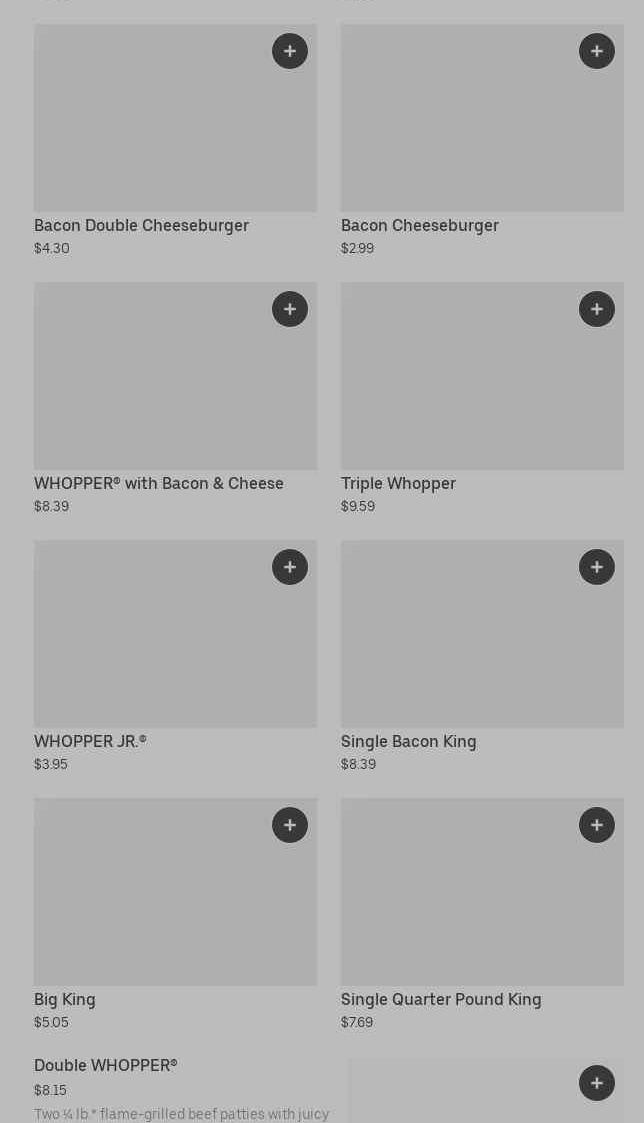Viewport: 644px width, 1123px height.
Task: Add WHOPPER with Bacon & Cheese
Action: click(x=289, y=309)
